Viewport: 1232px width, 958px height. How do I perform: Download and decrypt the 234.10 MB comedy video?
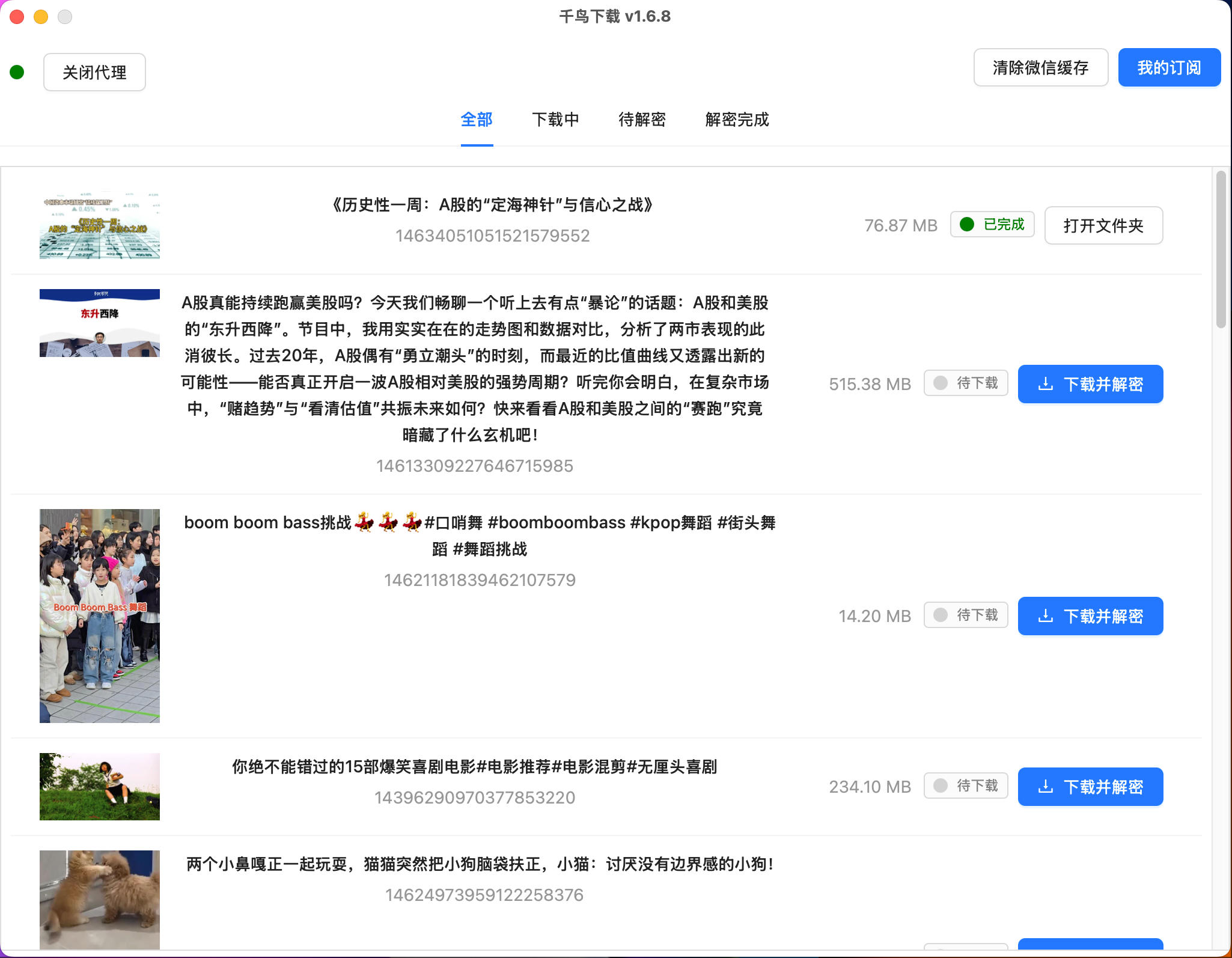[1090, 787]
